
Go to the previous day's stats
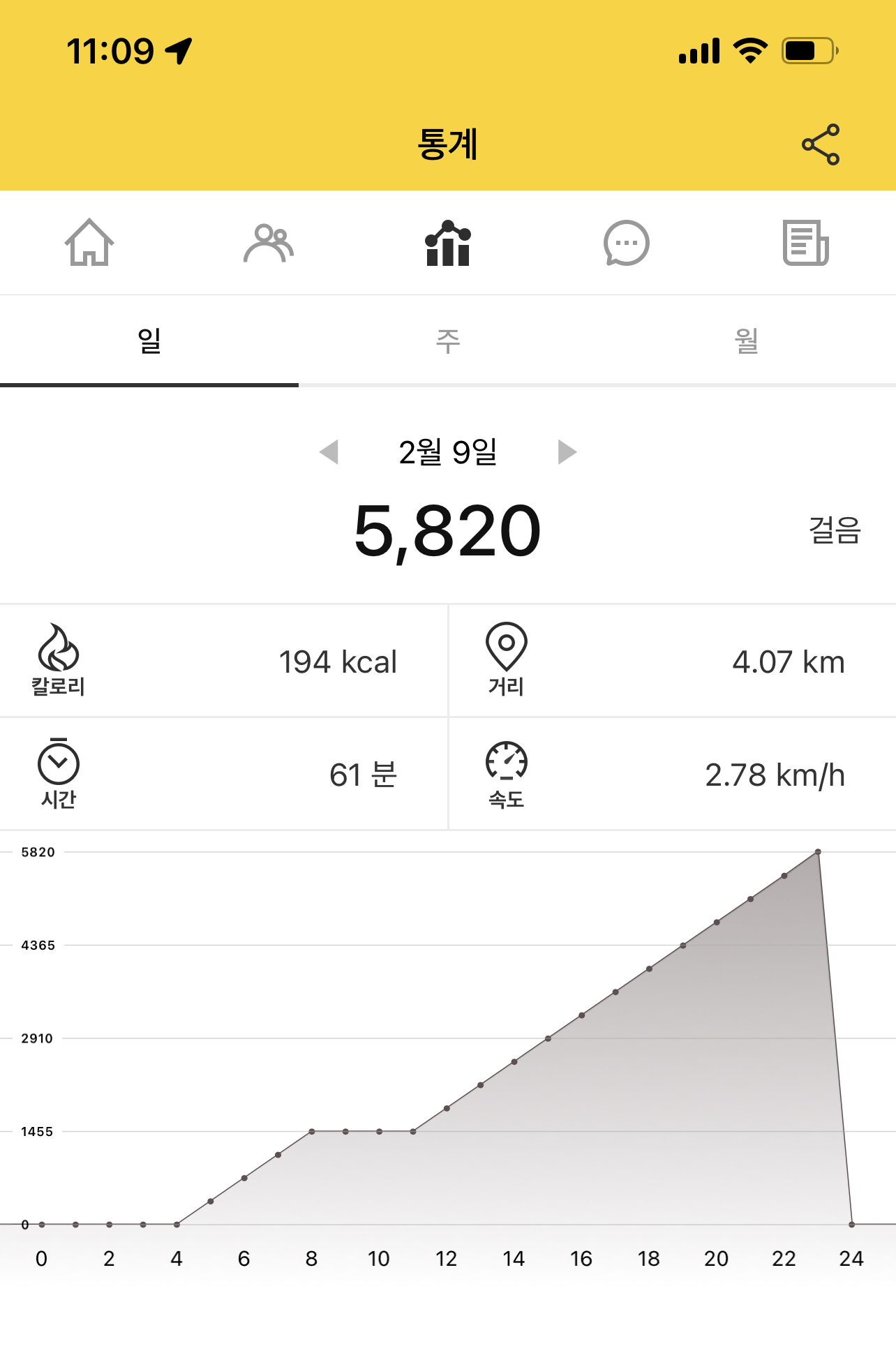329,452
